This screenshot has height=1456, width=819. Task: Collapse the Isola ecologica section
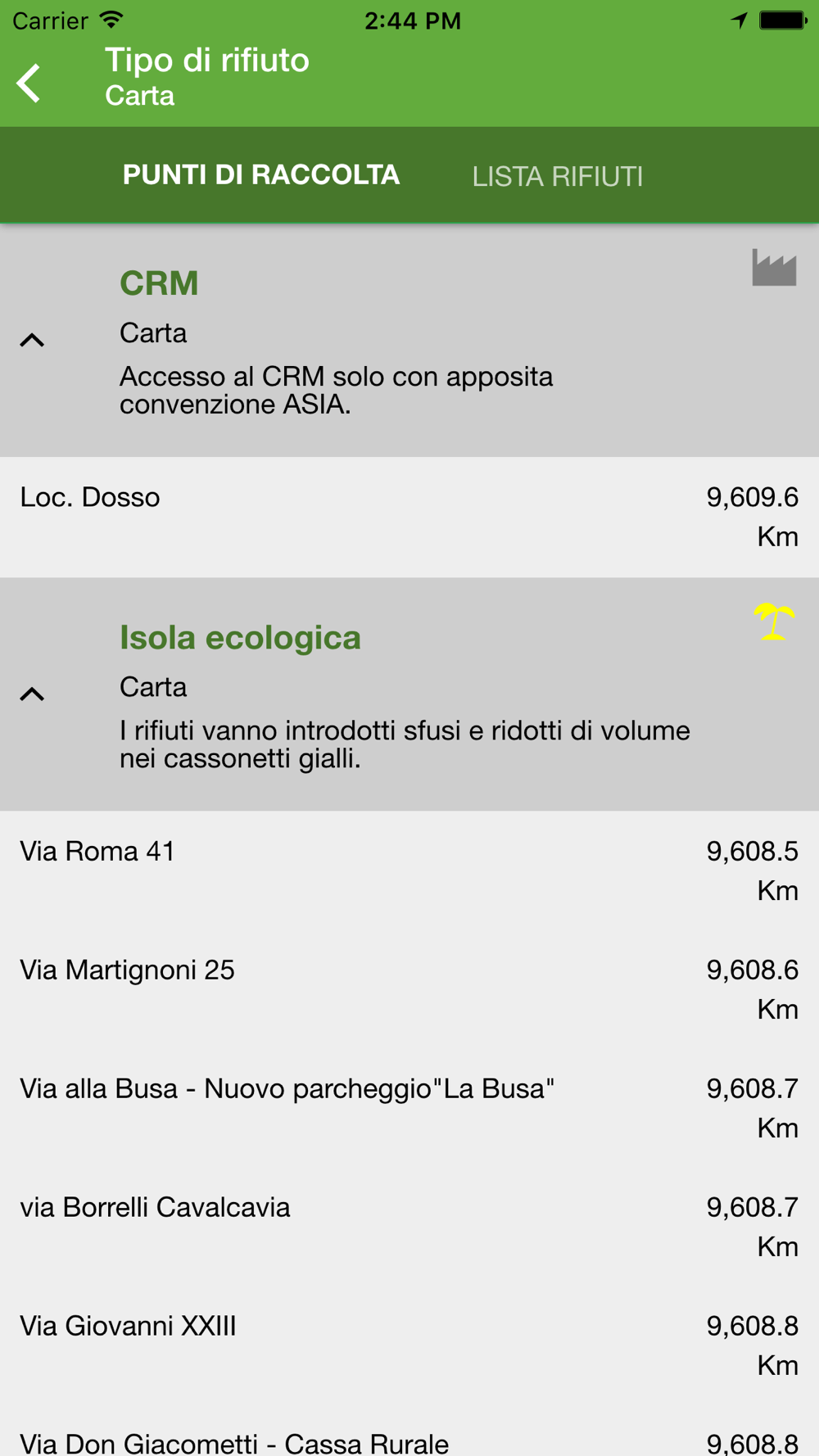pyautogui.click(x=32, y=694)
